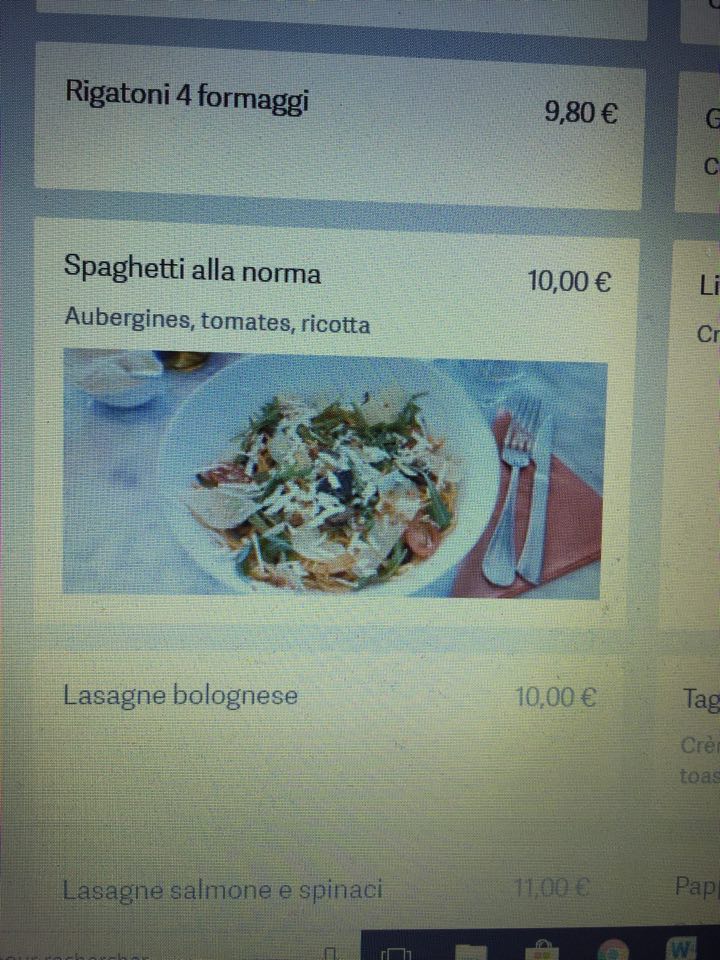Viewport: 720px width, 960px height.
Task: Open Word from the taskbar
Action: click(683, 947)
